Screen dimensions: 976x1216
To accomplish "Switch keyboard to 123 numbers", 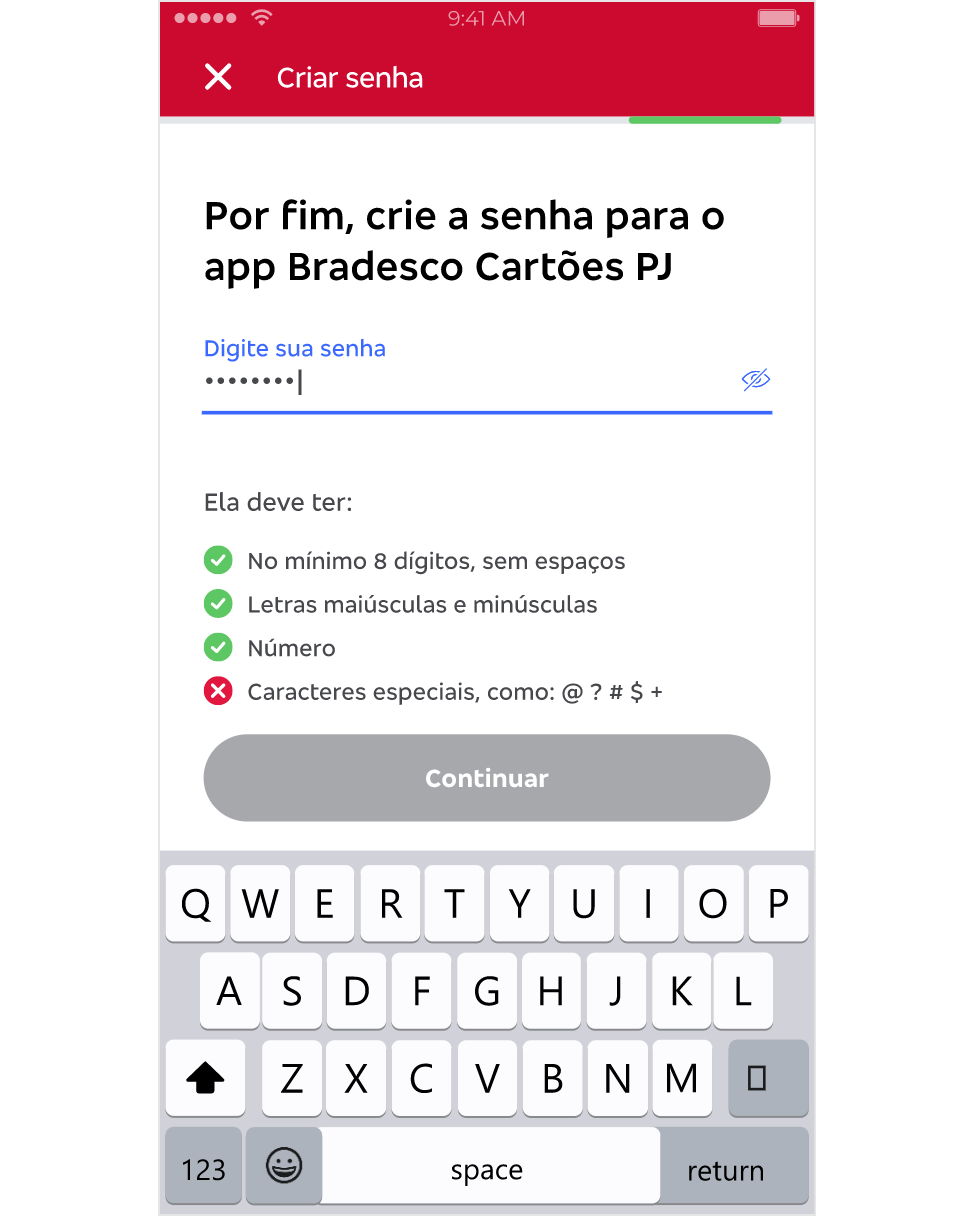I will pyautogui.click(x=204, y=1167).
